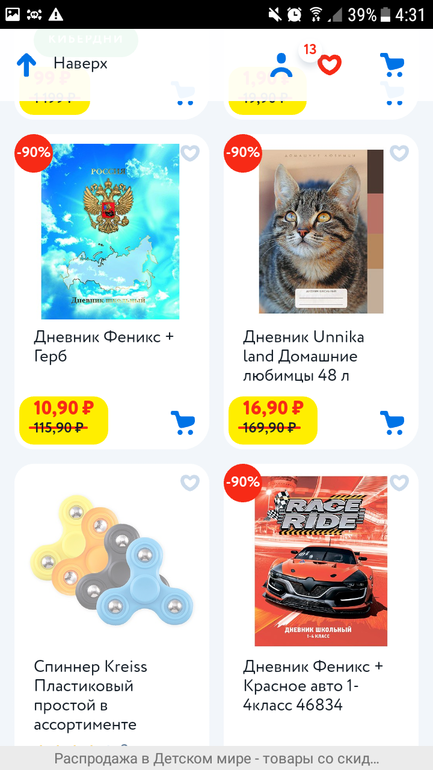Open Спиннер Kreiss Пластиковый product card

pyautogui.click(x=112, y=605)
